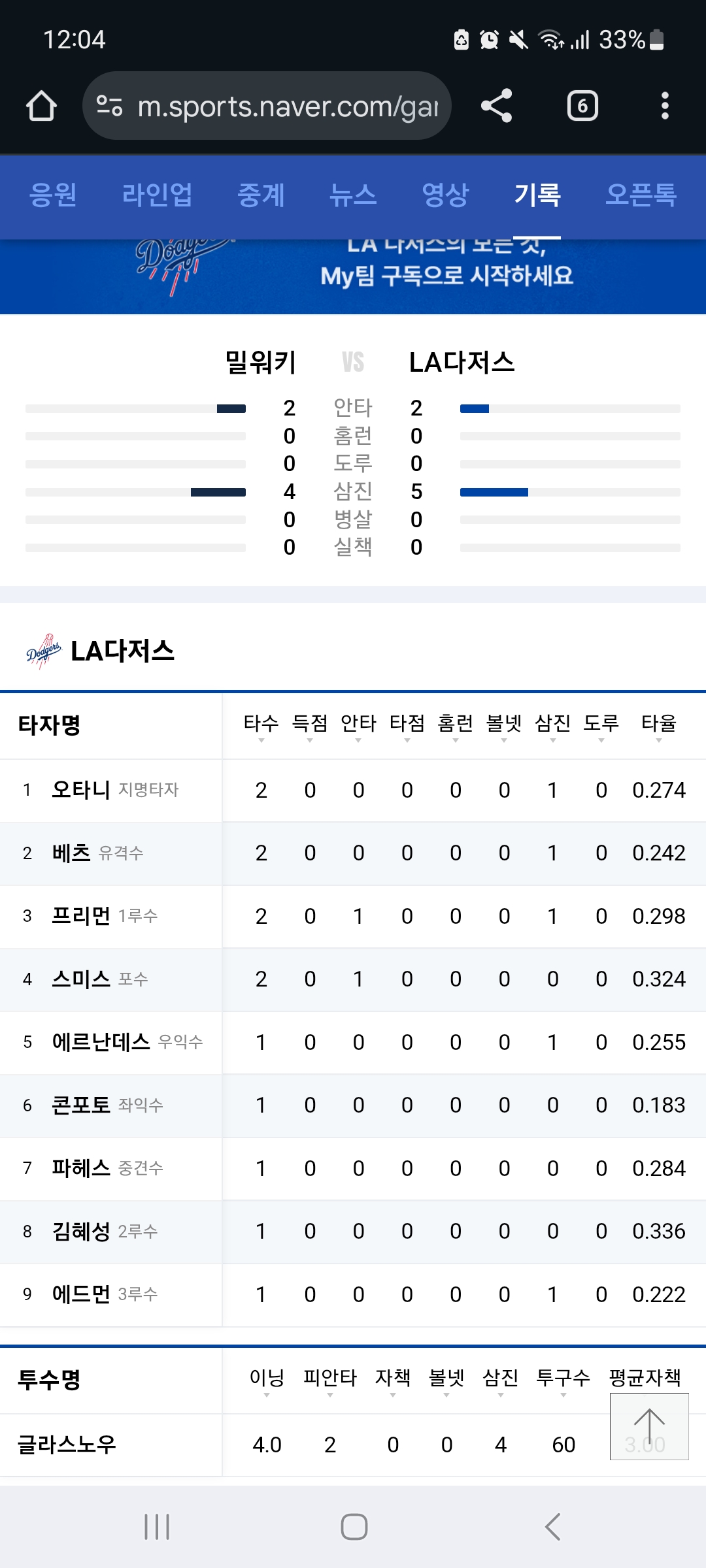Switch to the 영상 tab
This screenshot has height=1568, width=706.
point(445,195)
